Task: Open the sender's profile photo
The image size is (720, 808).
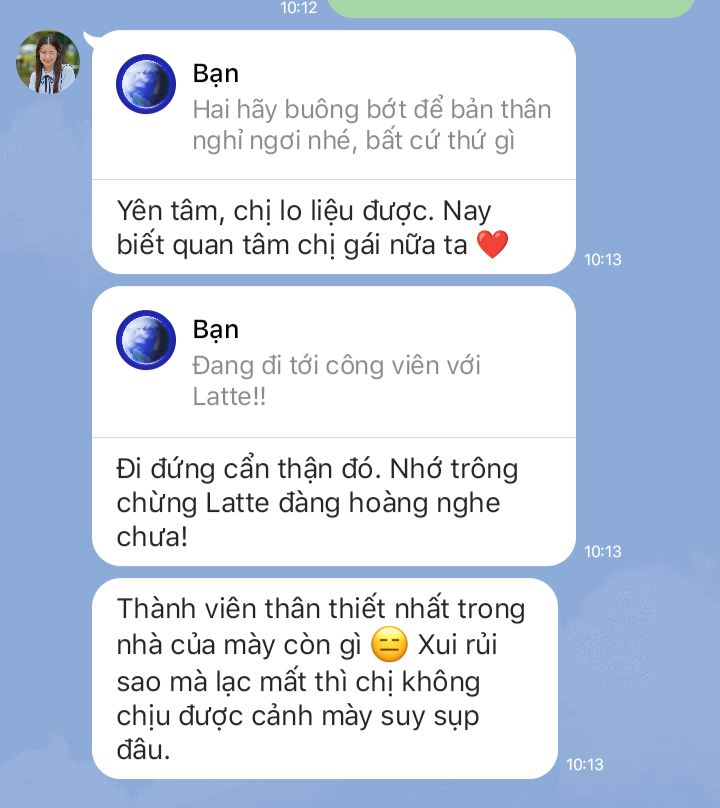Action: pos(47,62)
